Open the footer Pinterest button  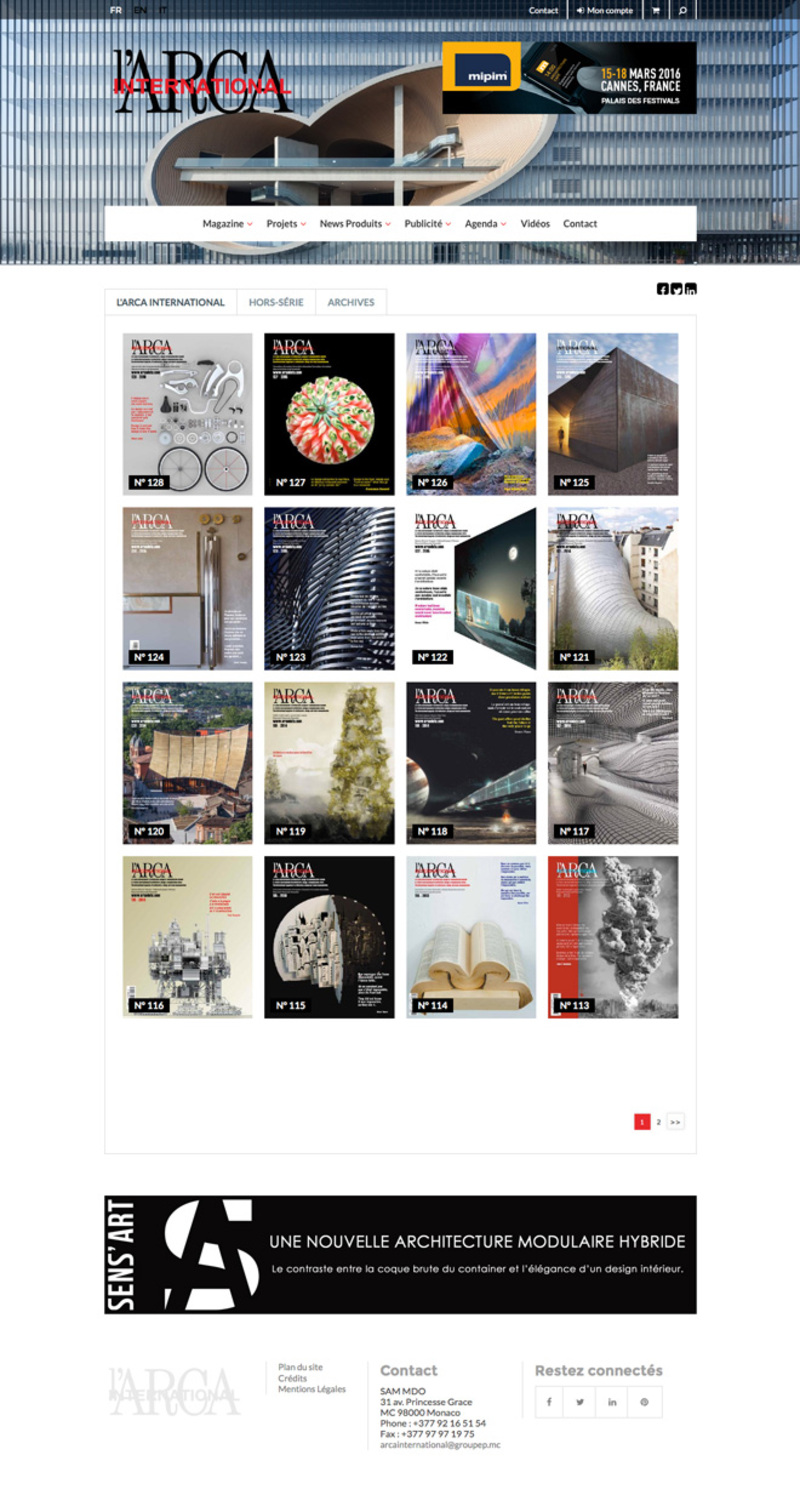pyautogui.click(x=645, y=1402)
